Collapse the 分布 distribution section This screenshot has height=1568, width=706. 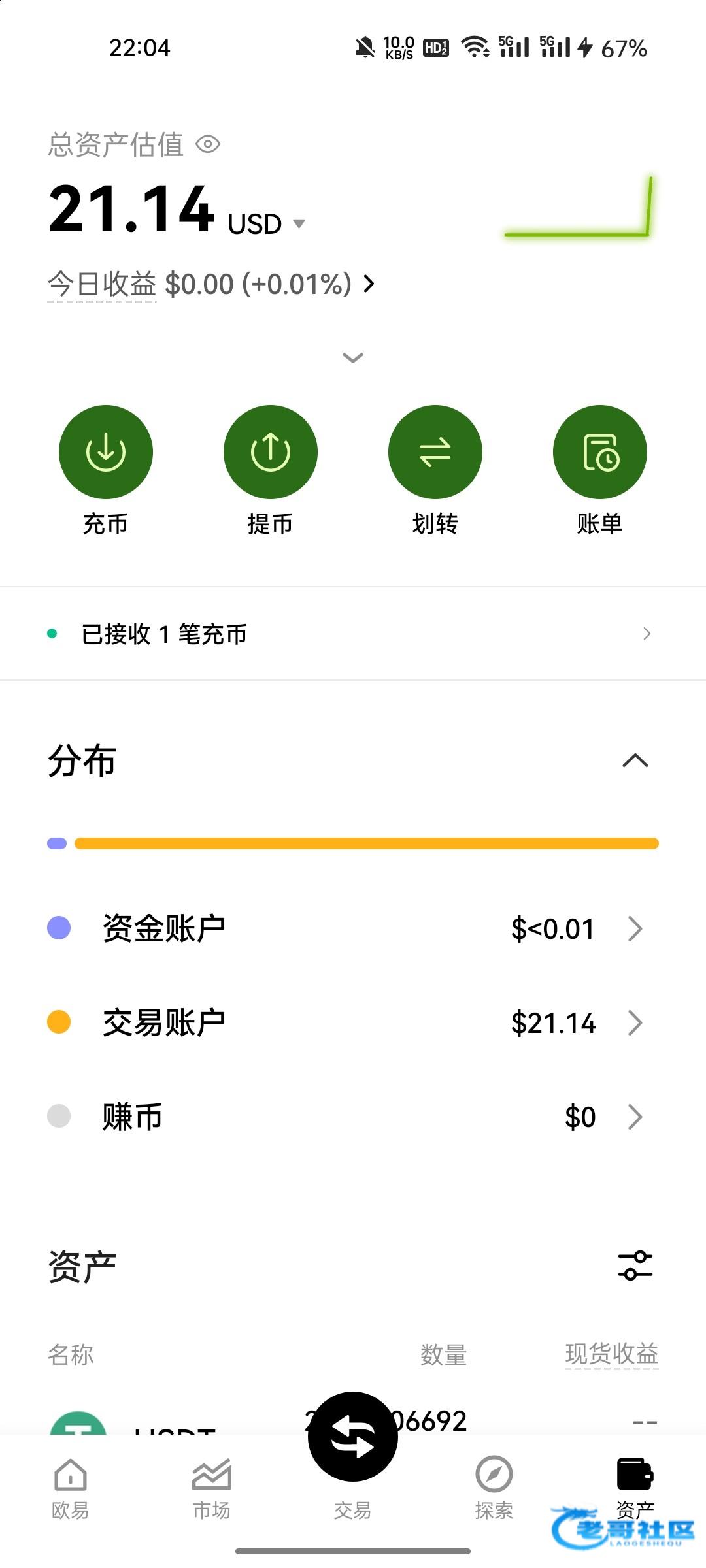click(x=635, y=760)
